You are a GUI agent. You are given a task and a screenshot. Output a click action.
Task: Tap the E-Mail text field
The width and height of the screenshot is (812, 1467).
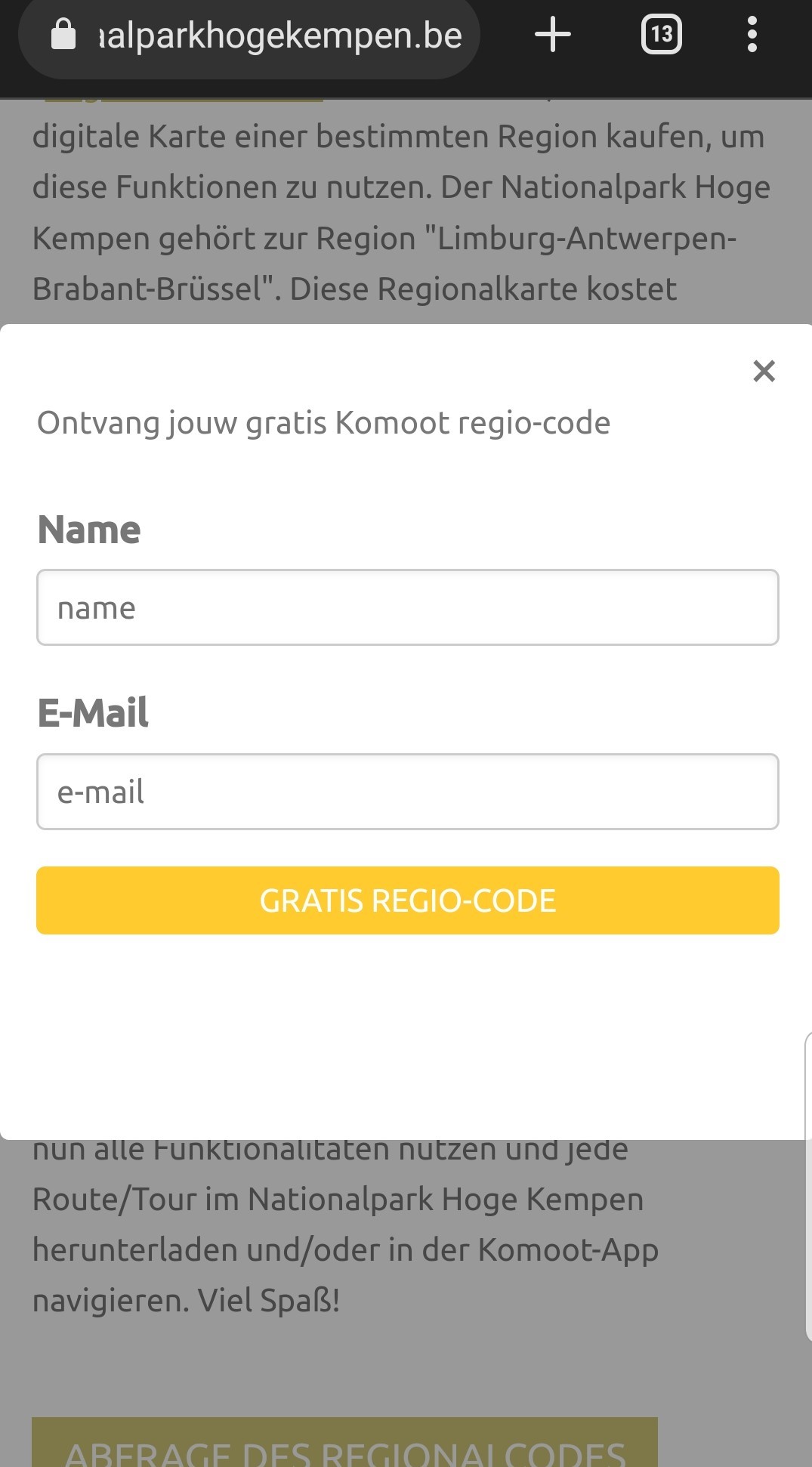[408, 792]
